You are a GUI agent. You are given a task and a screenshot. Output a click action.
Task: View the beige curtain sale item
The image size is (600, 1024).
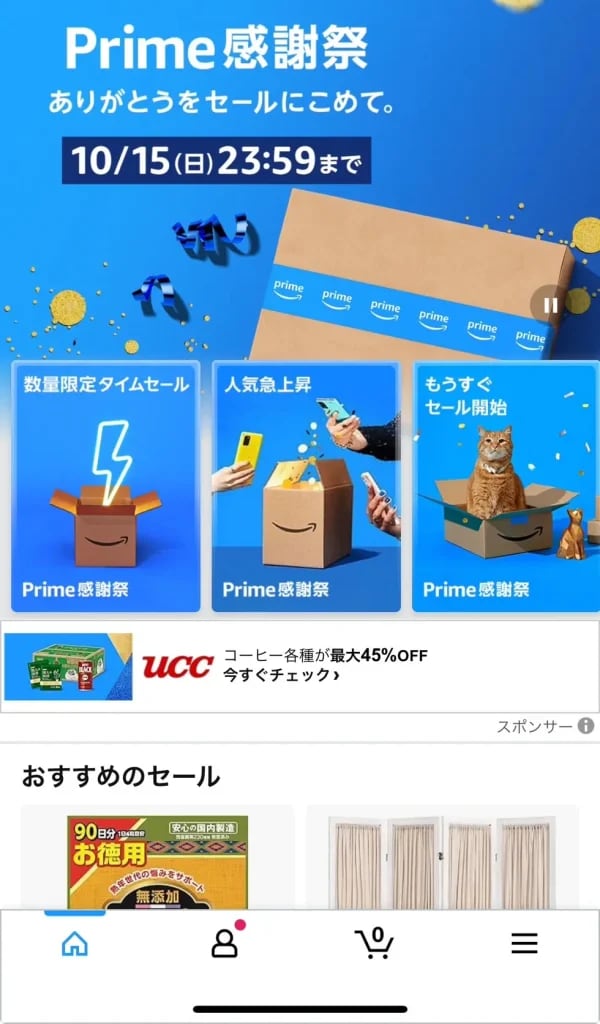pyautogui.click(x=442, y=860)
